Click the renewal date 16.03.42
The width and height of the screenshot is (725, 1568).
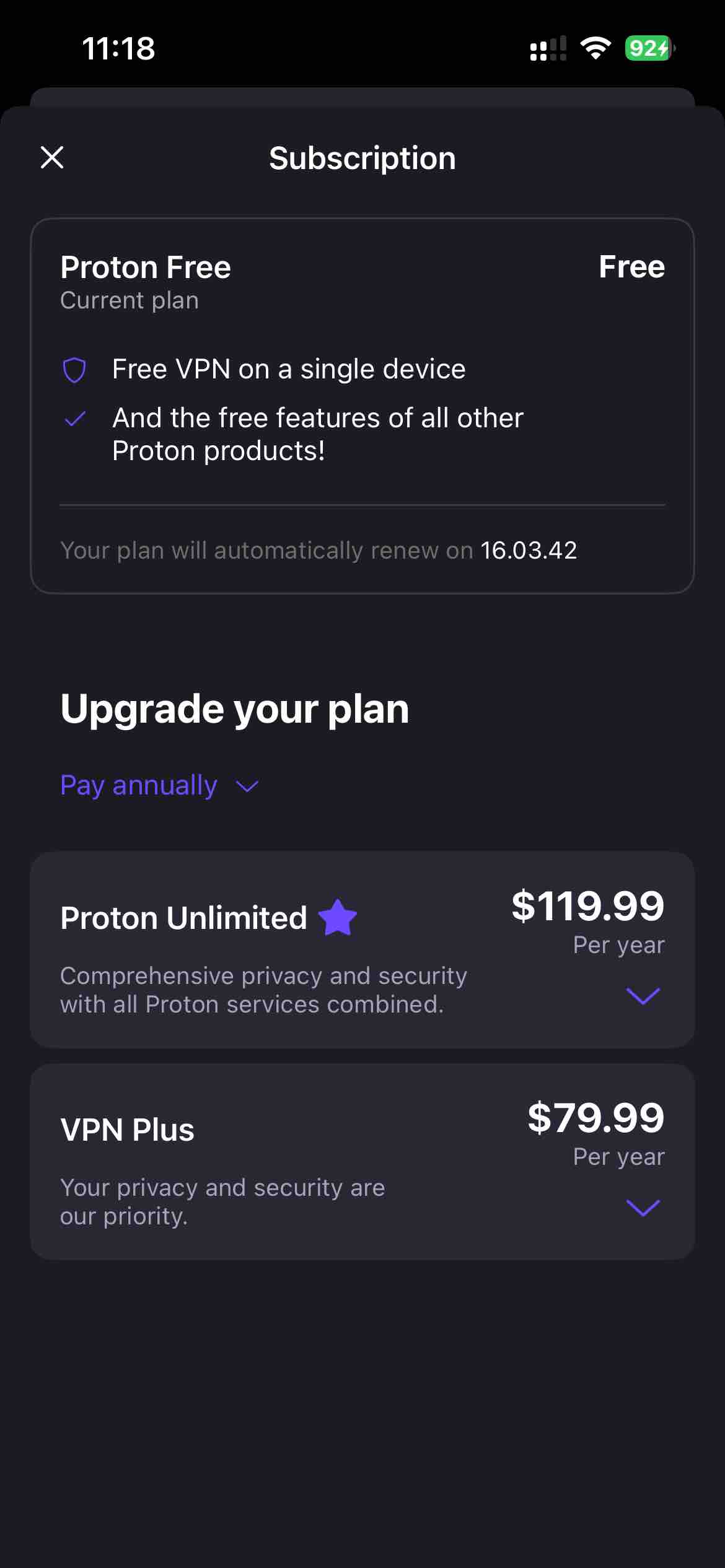[529, 550]
